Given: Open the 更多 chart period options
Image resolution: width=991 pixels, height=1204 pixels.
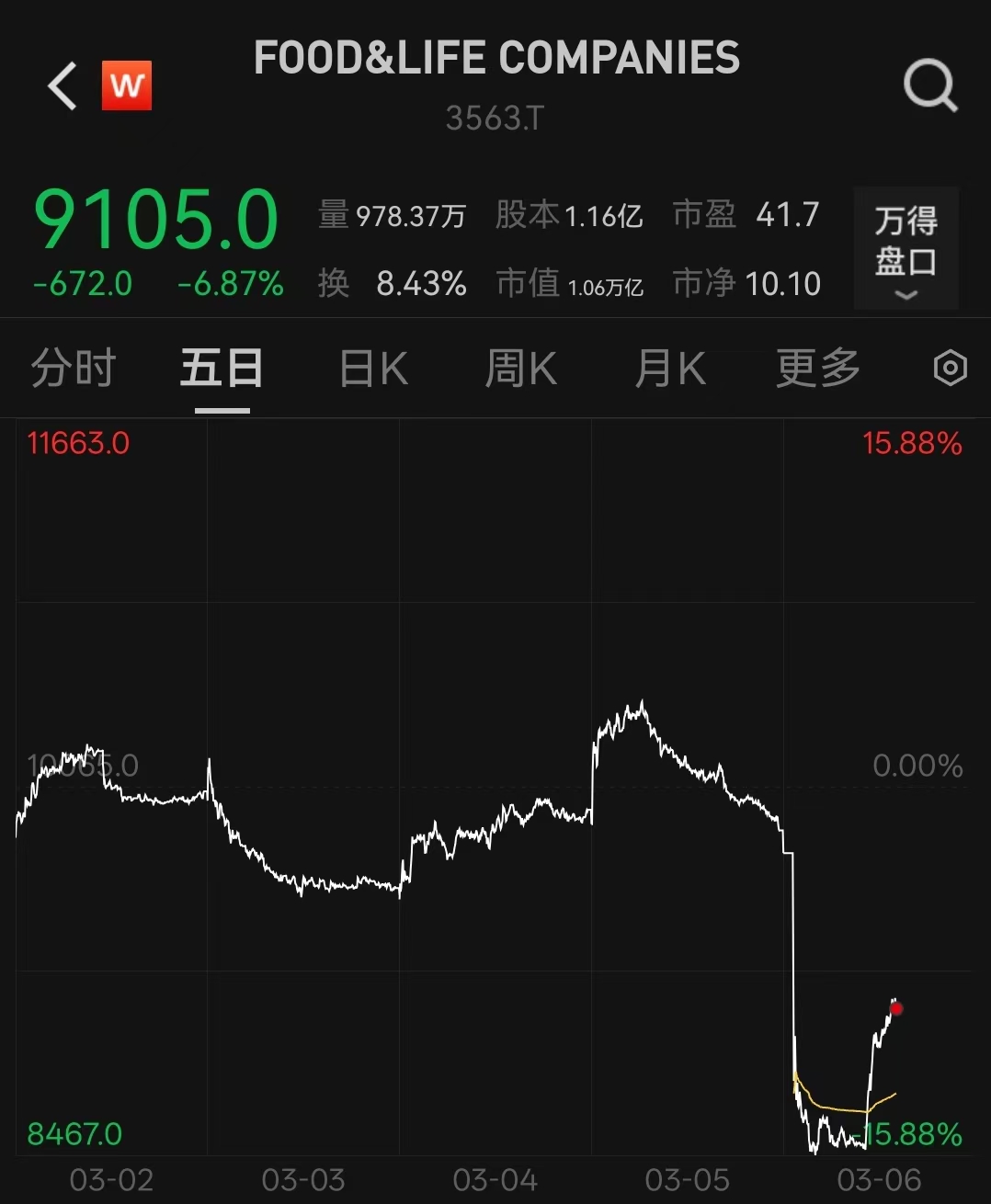Looking at the screenshot, I should click(817, 369).
